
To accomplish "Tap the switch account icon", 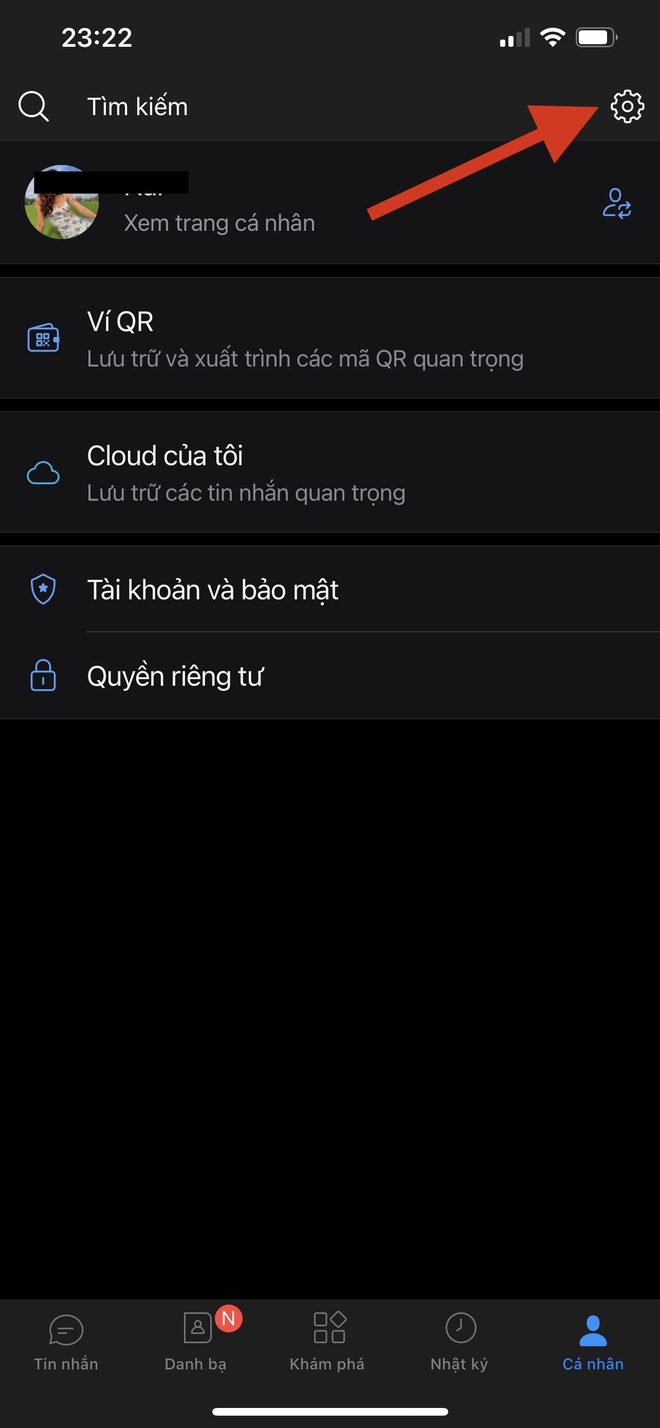I will click(616, 203).
